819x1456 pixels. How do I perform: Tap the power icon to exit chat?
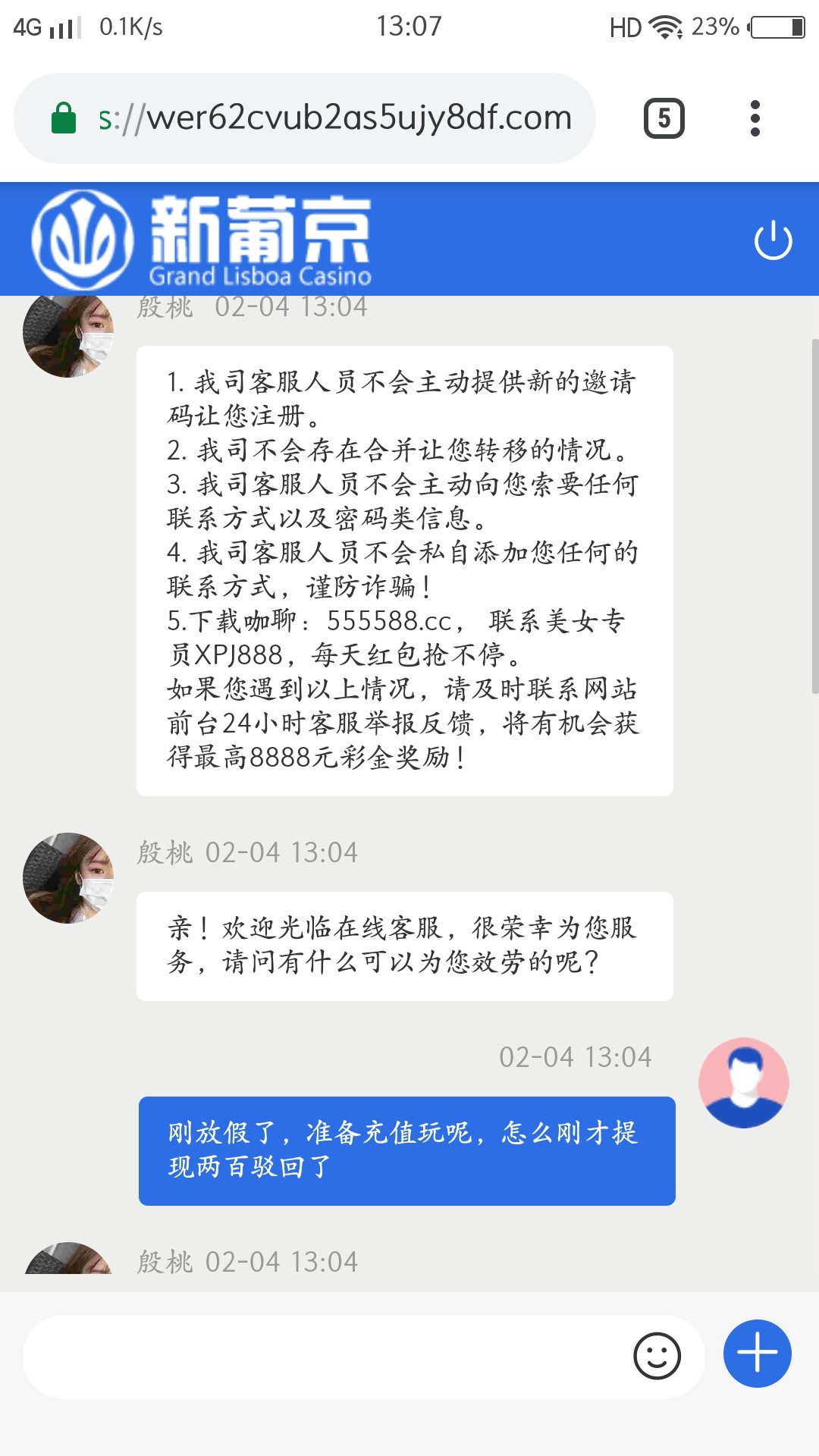pos(773,240)
